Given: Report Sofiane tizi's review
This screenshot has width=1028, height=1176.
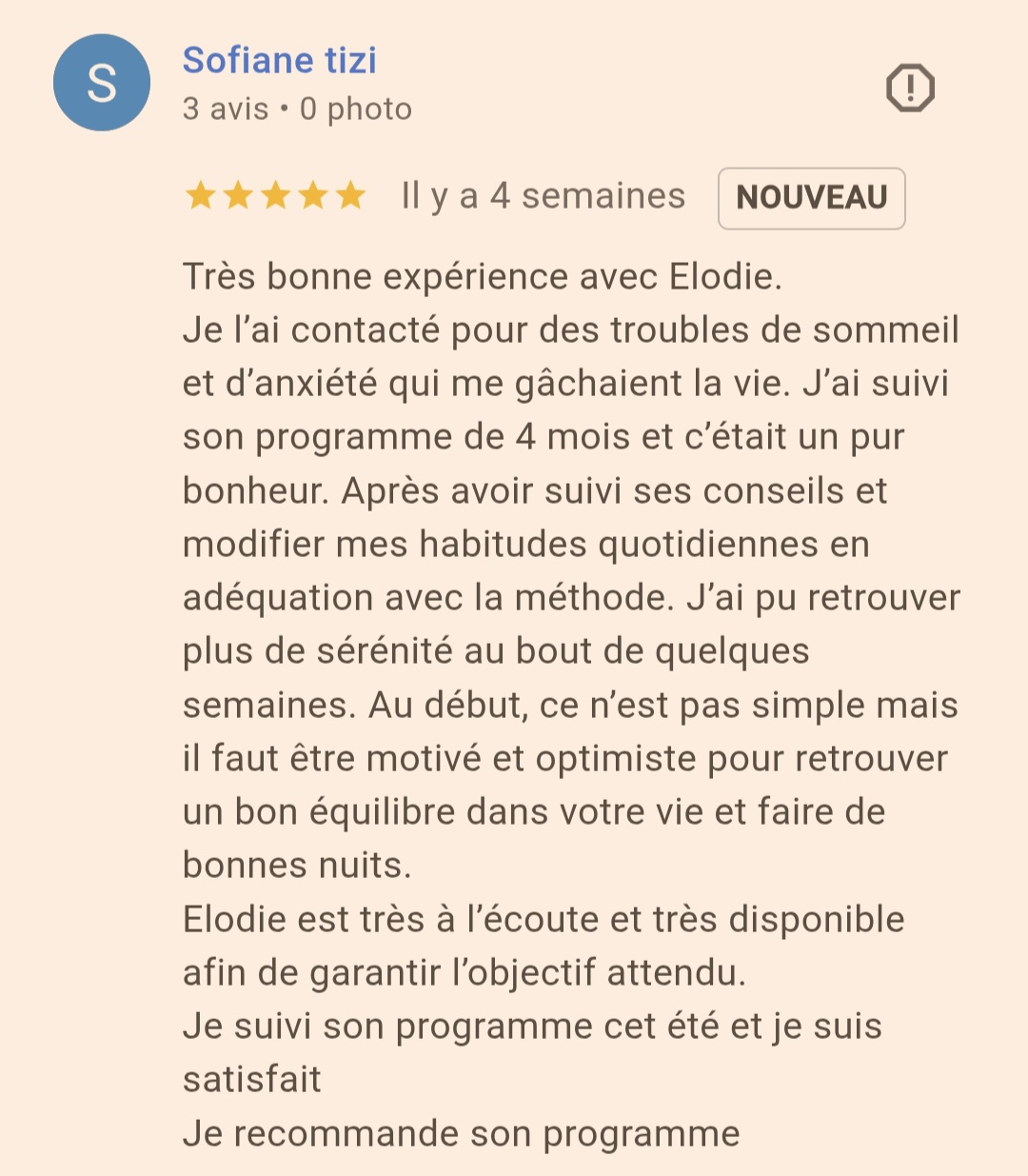Looking at the screenshot, I should (x=910, y=89).
